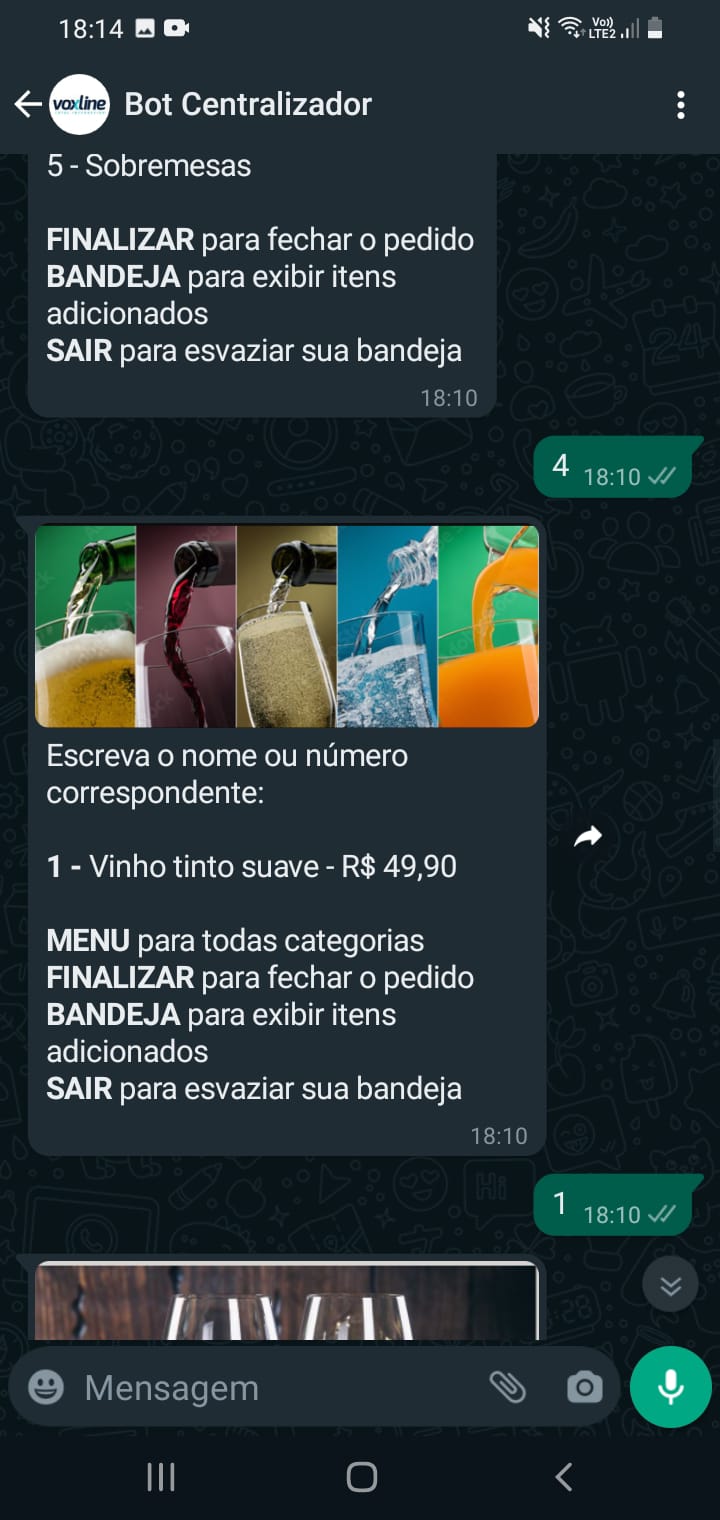Open the chat overflow menu

680,104
